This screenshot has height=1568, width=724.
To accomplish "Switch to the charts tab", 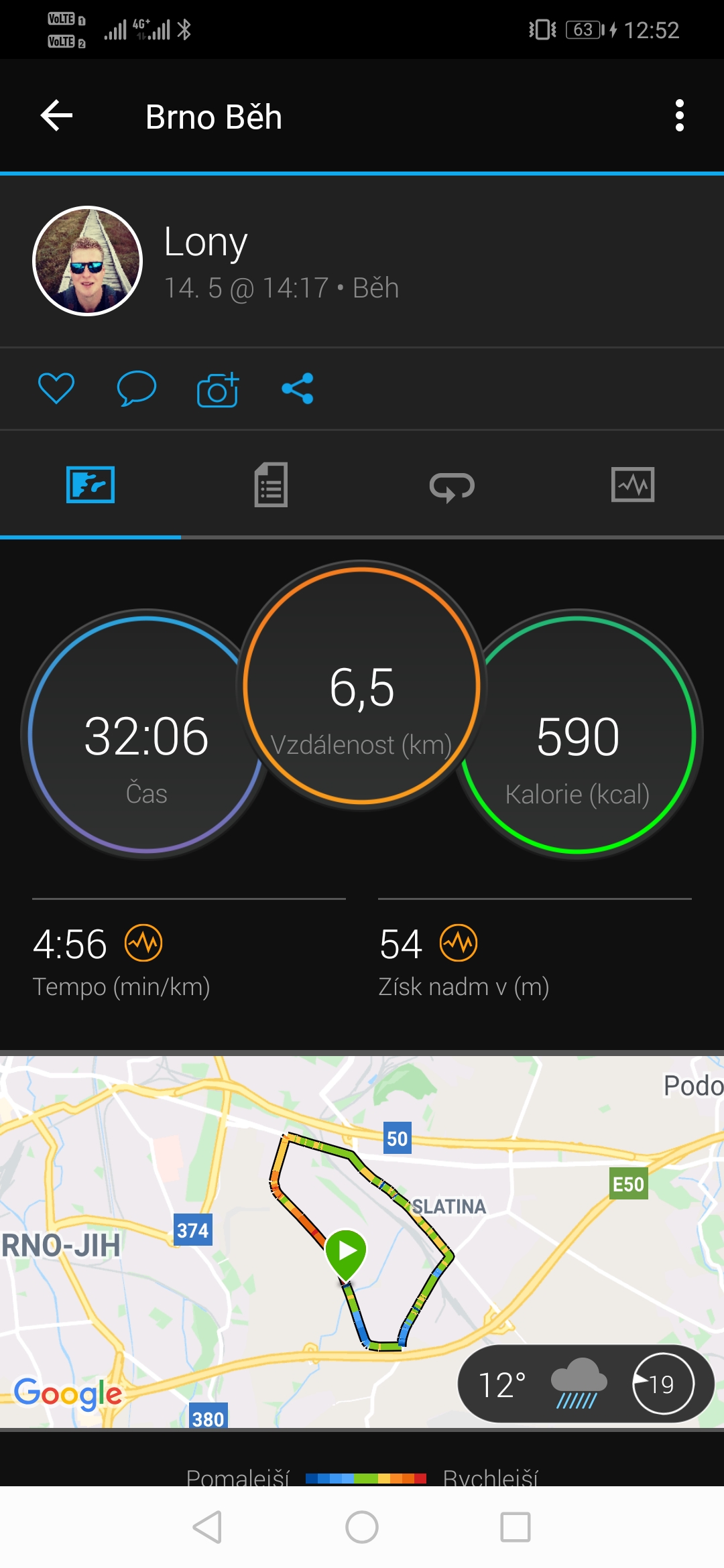I will [633, 484].
